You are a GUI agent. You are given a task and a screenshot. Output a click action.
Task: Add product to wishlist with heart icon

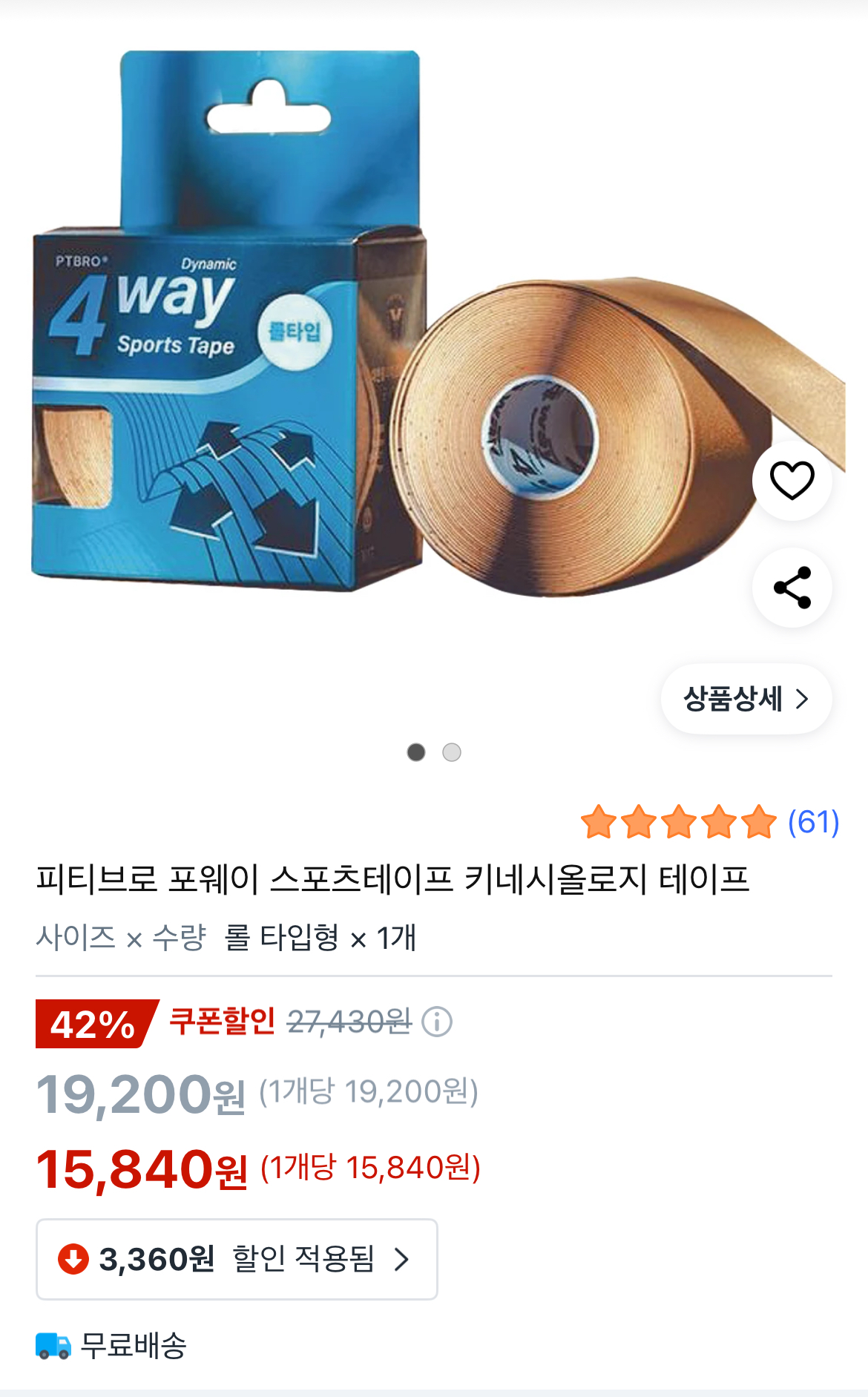792,480
